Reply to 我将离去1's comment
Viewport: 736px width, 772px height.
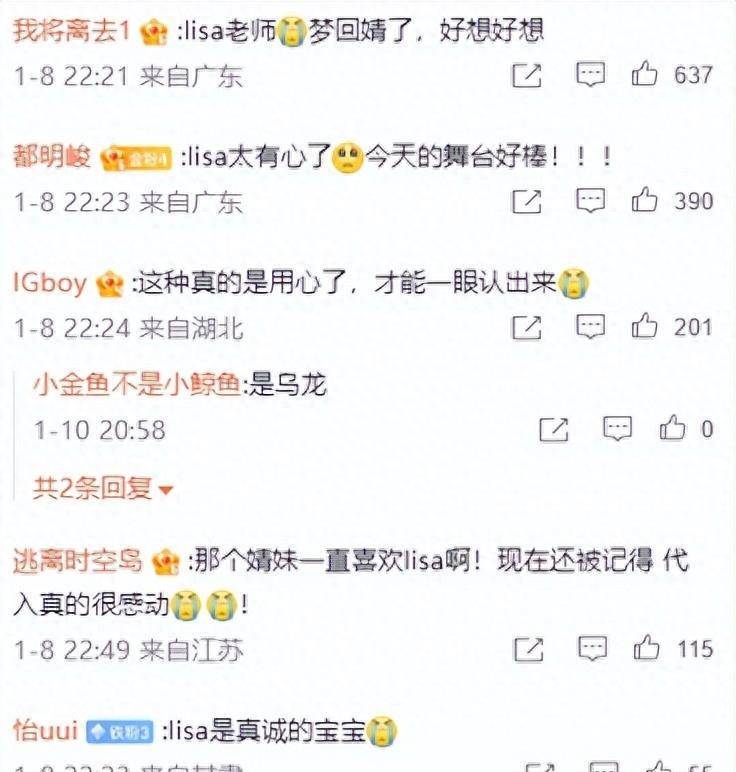(x=591, y=74)
